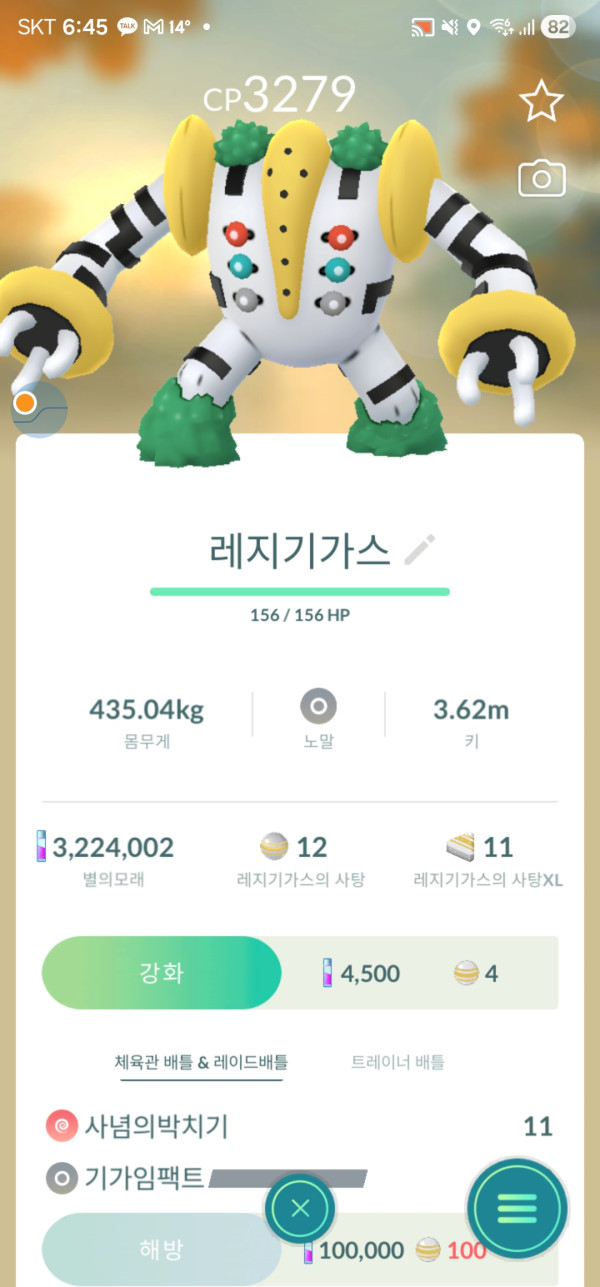Switch to 트레이너 배틀 tab
This screenshot has height=1287, width=600.
point(398,1062)
